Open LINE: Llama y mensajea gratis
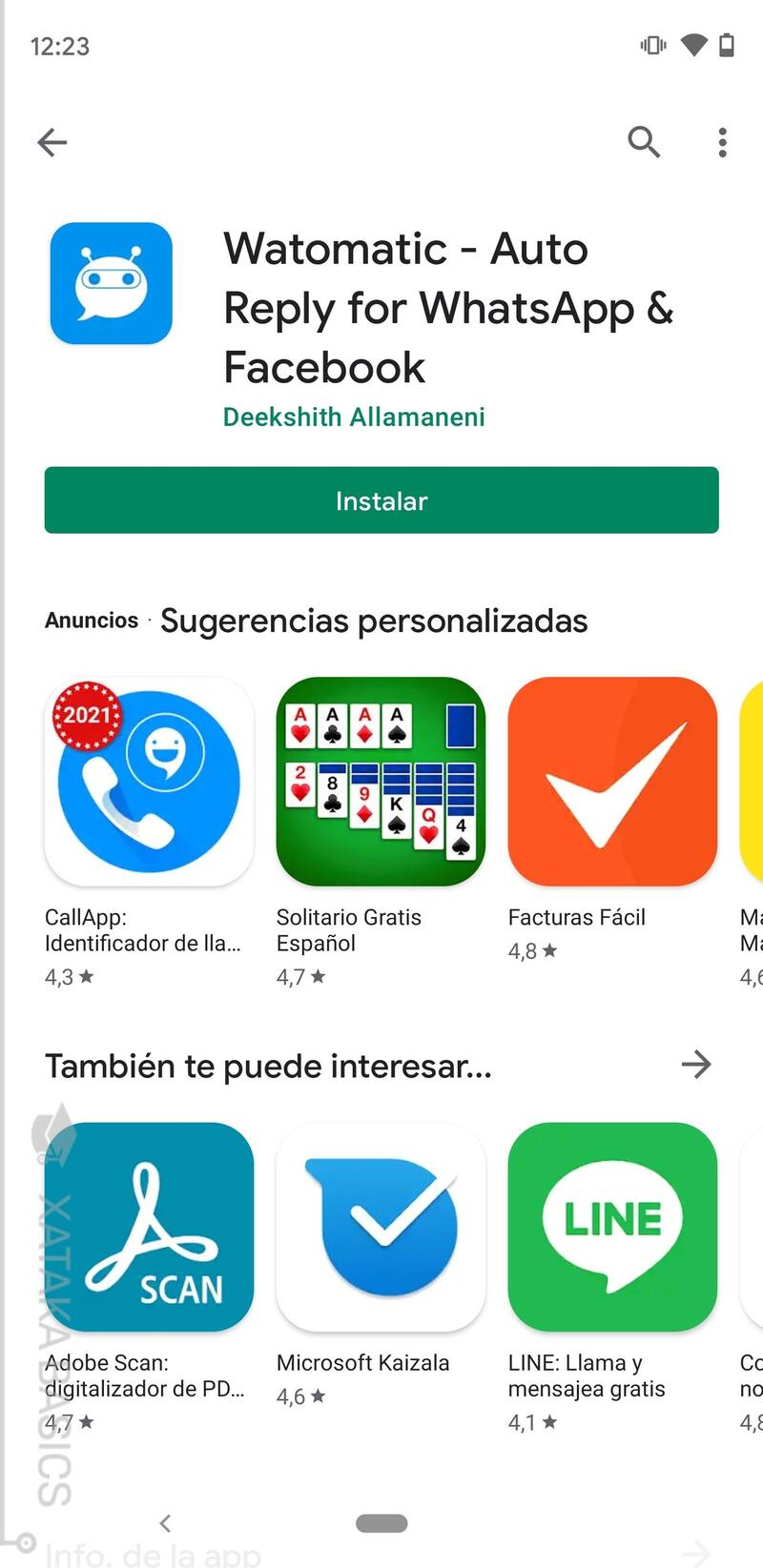The width and height of the screenshot is (763, 1568). (x=612, y=1227)
